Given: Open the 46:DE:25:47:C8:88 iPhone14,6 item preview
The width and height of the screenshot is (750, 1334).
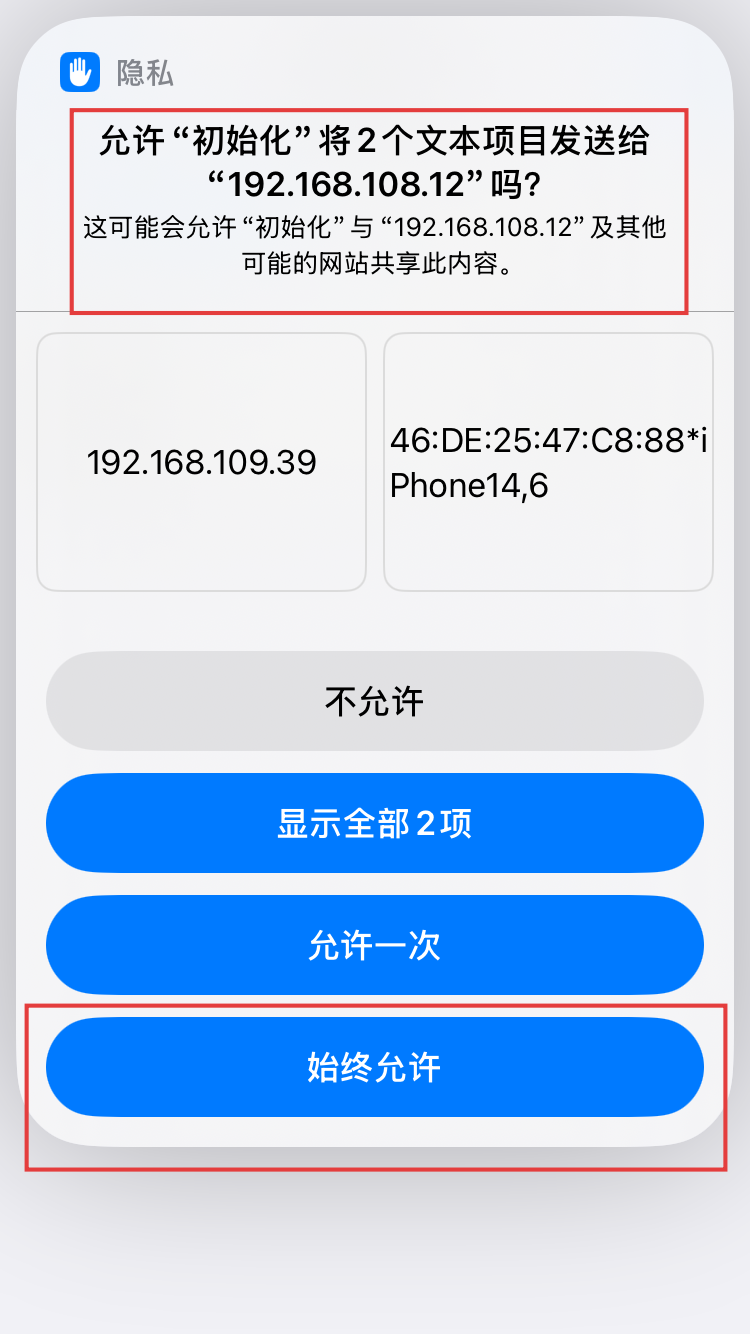Looking at the screenshot, I should (x=548, y=462).
